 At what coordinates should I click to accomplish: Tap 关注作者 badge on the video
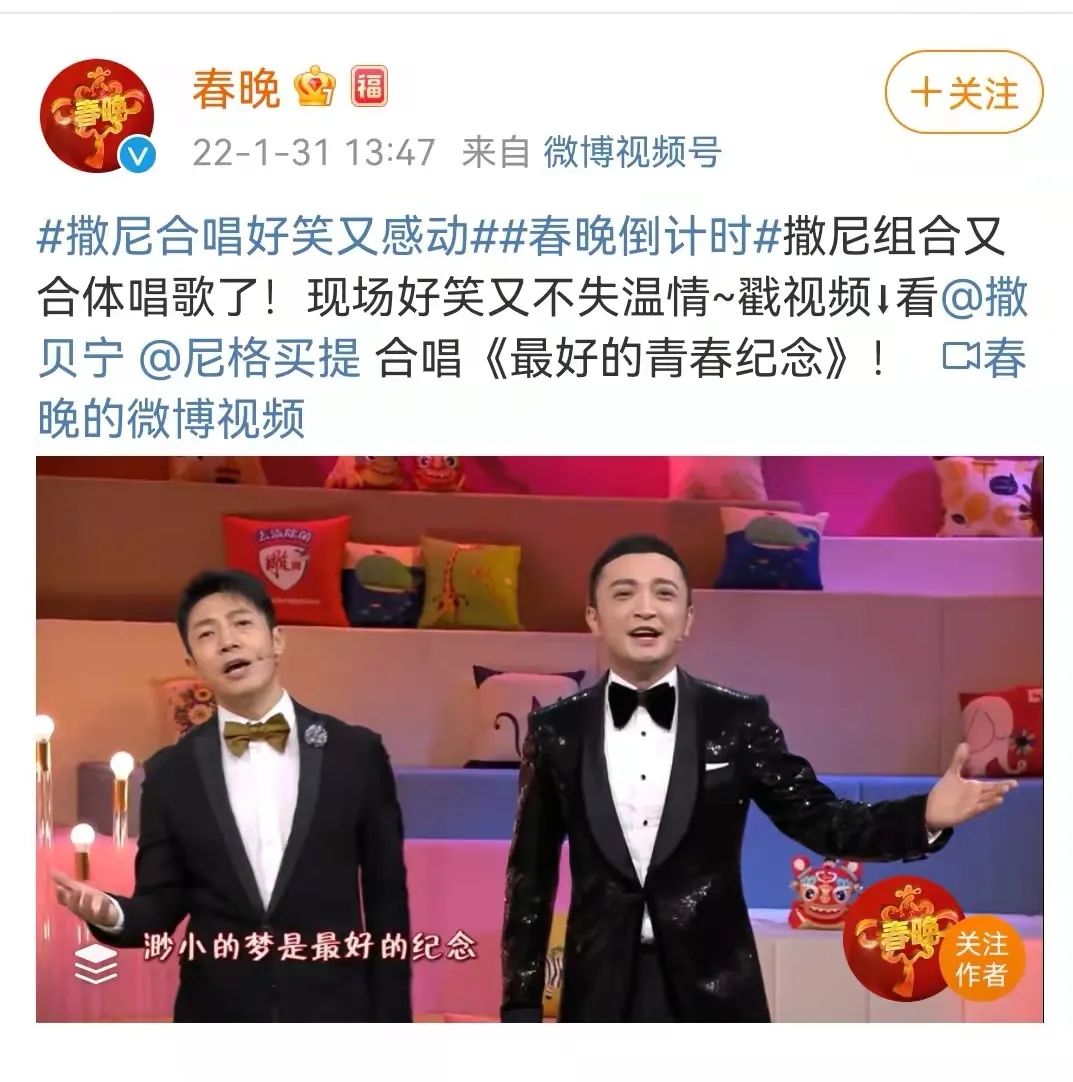(980, 959)
